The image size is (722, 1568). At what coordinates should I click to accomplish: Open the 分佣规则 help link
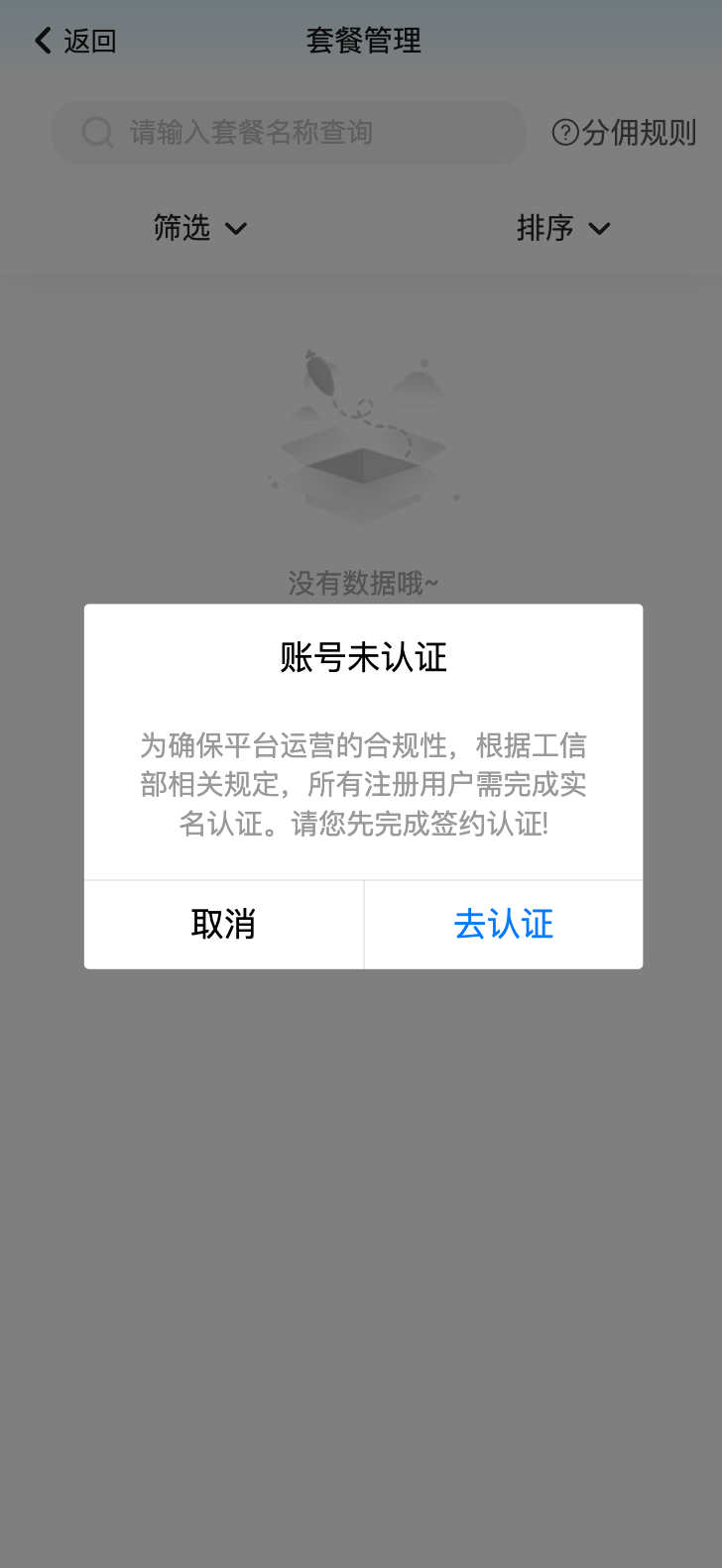[624, 132]
